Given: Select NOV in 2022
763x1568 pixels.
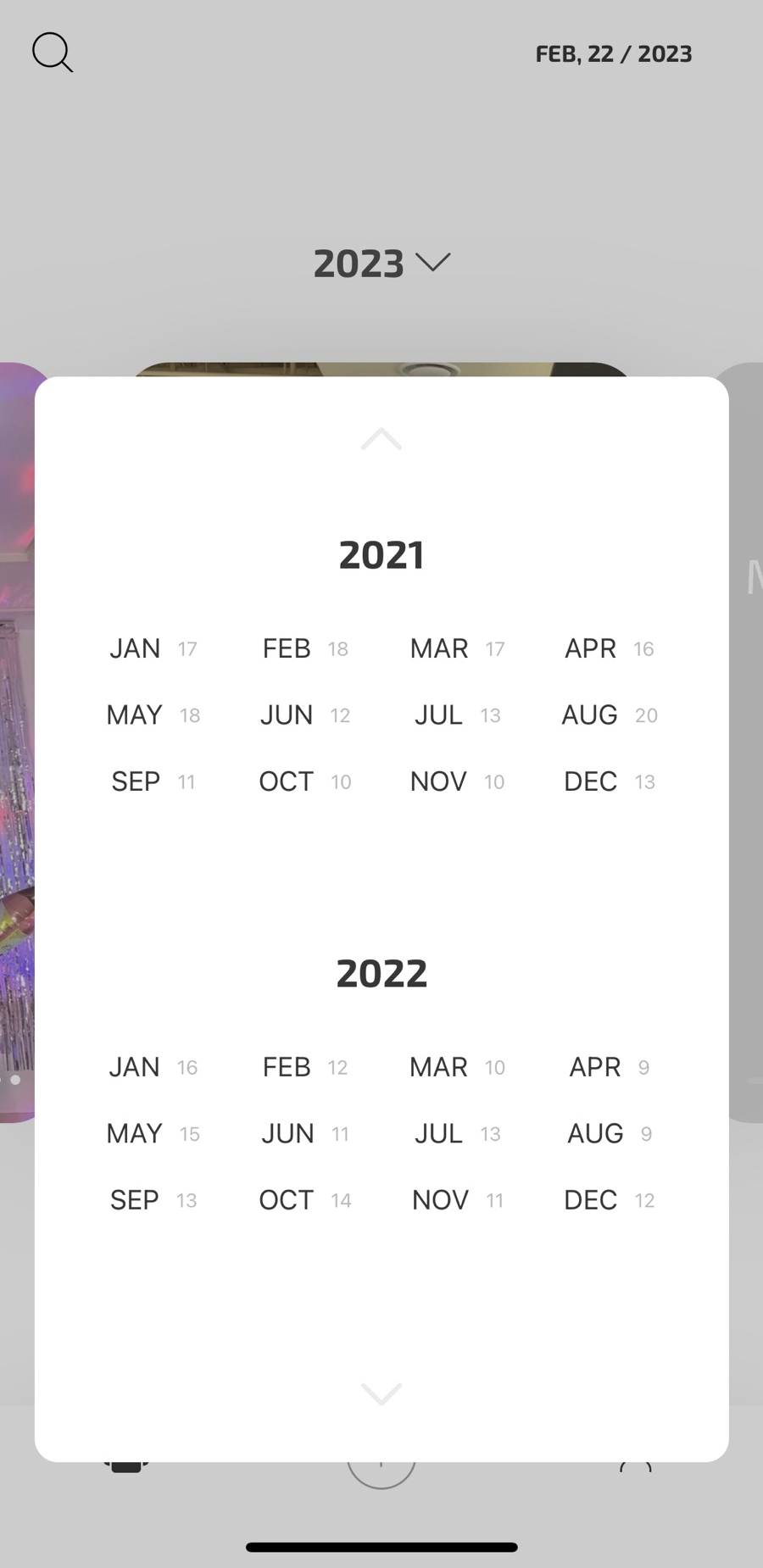Looking at the screenshot, I should coord(458,1200).
